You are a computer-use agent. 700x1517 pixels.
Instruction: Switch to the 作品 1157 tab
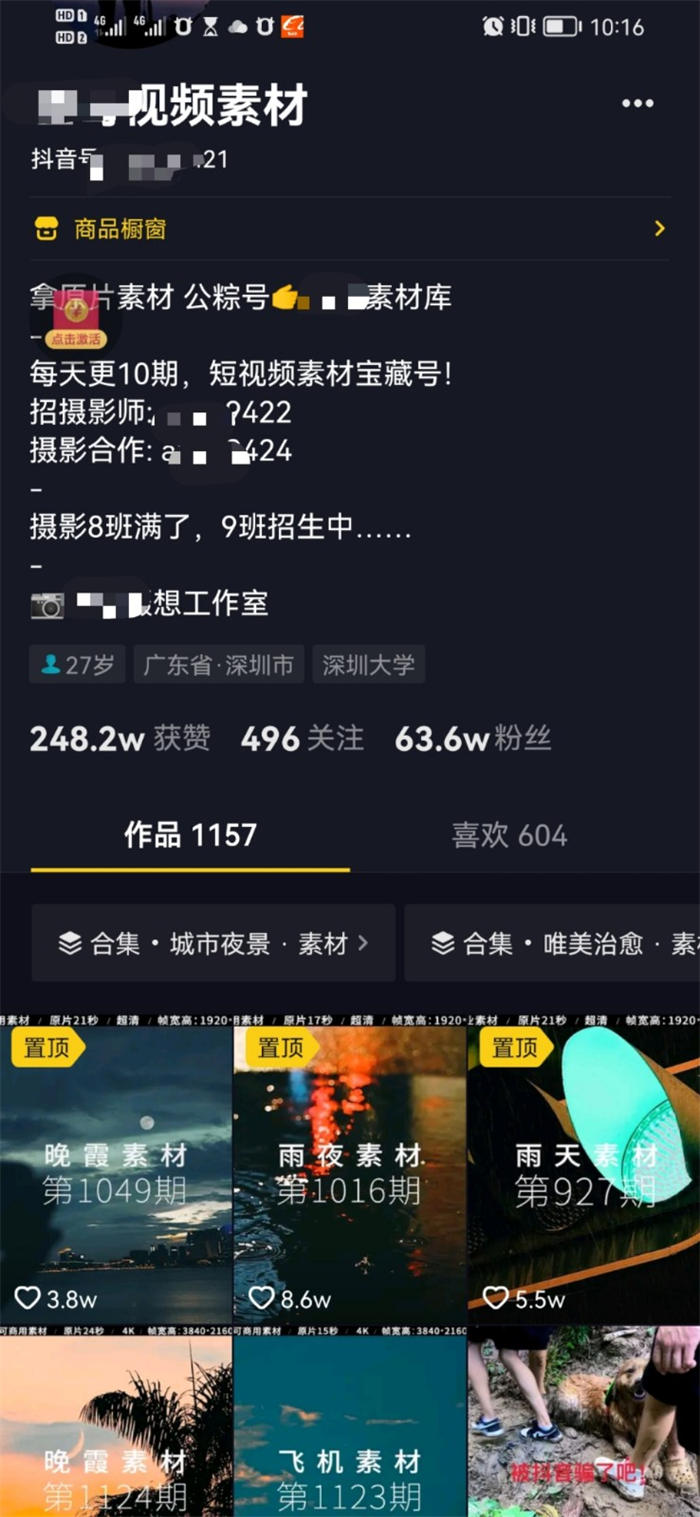click(x=190, y=835)
